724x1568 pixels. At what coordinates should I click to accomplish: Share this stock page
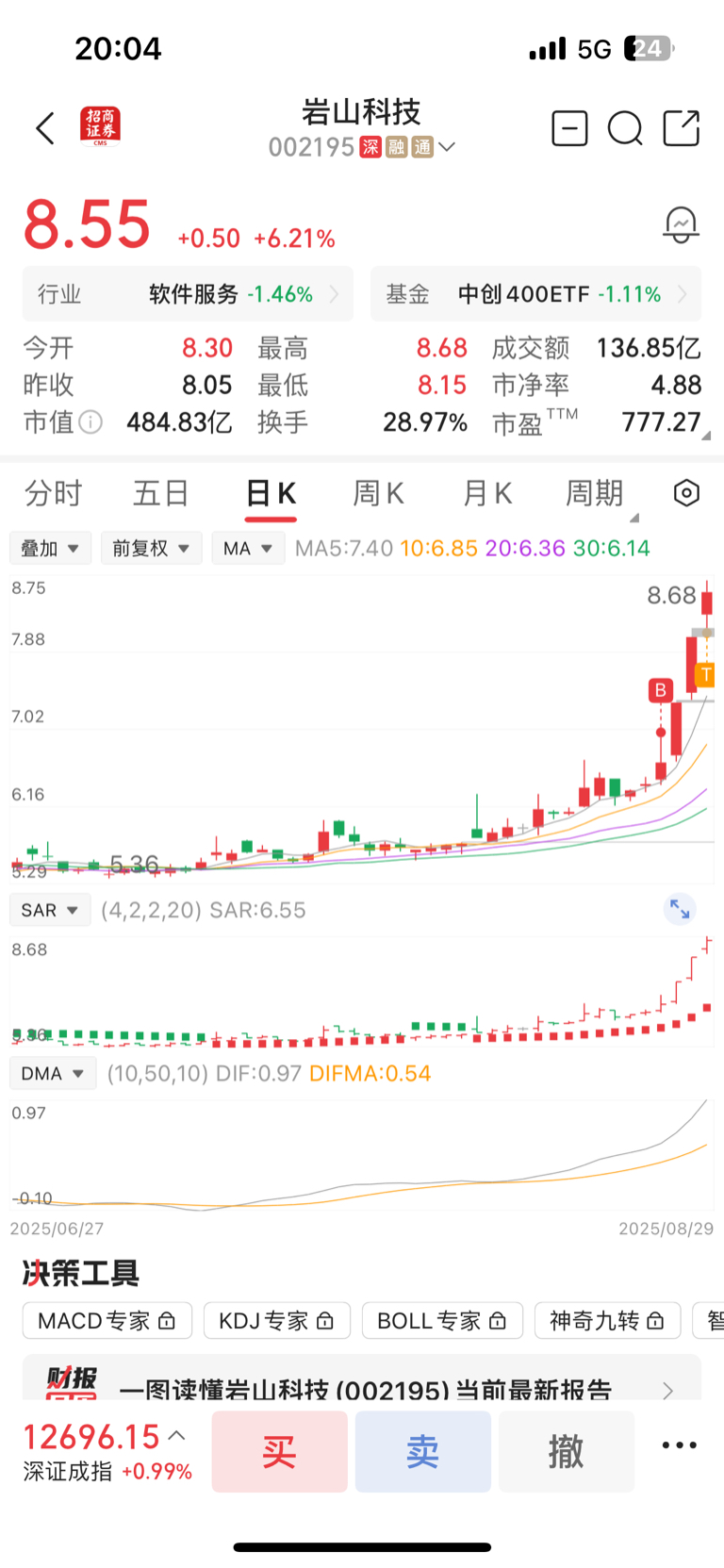pyautogui.click(x=682, y=128)
